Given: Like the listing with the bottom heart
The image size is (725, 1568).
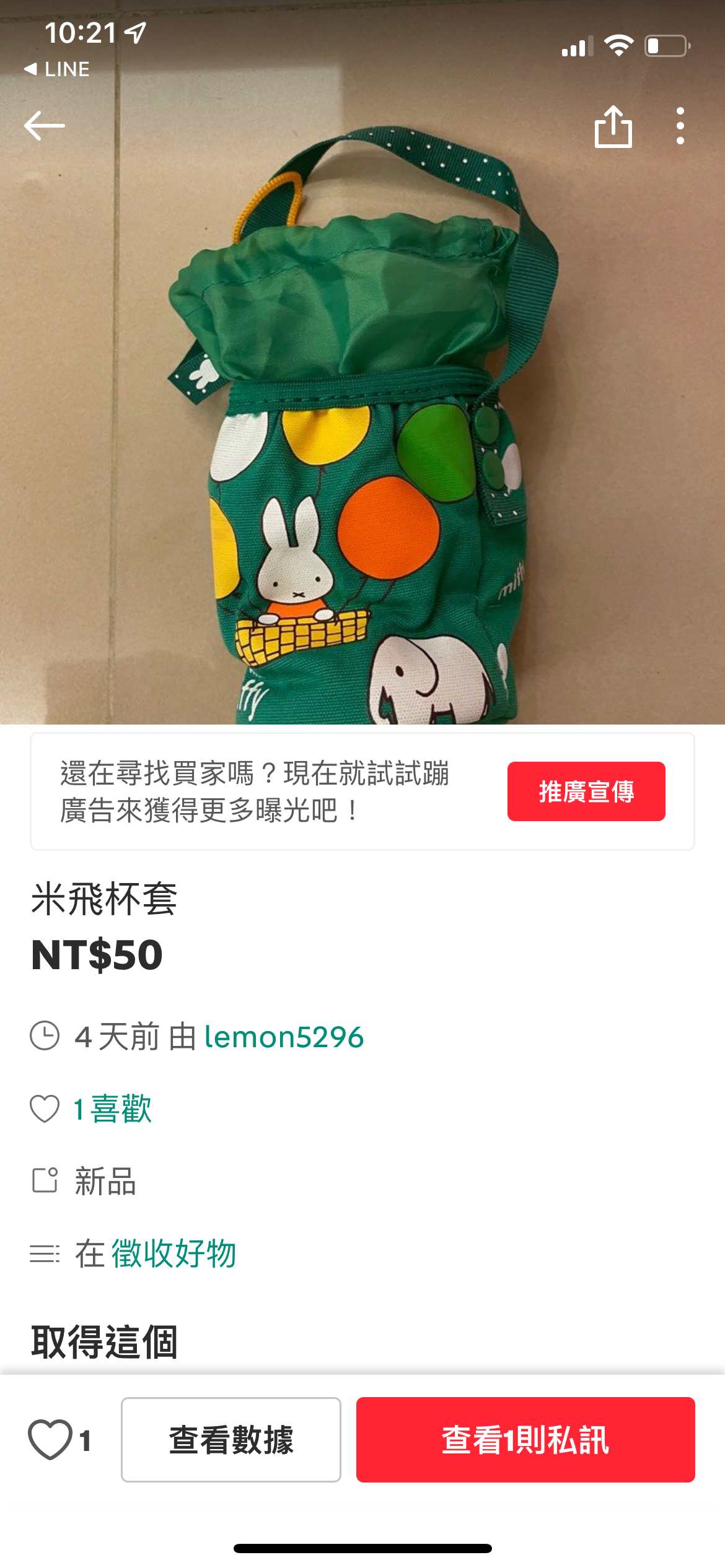Looking at the screenshot, I should pos(50,1439).
